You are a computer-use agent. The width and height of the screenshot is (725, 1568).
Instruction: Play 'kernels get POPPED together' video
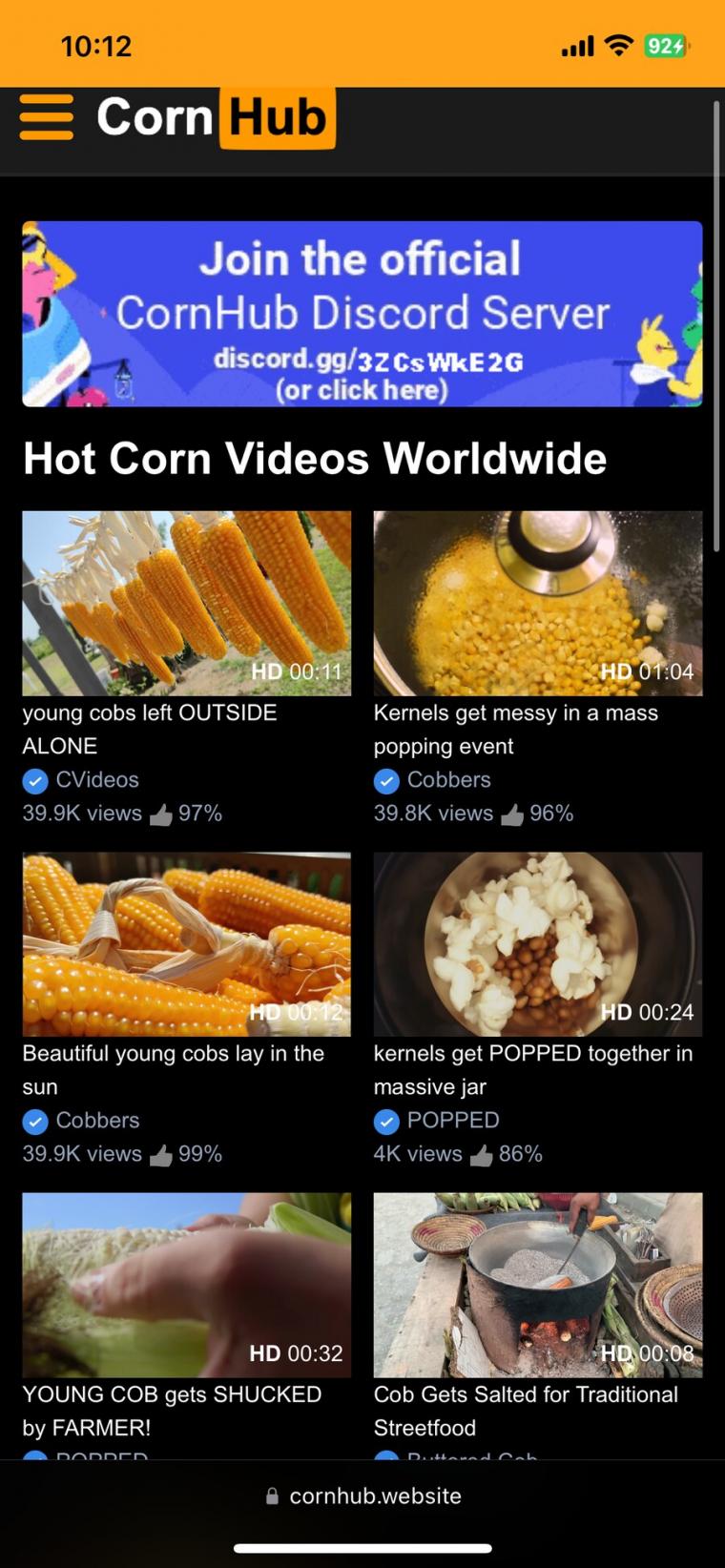(538, 944)
